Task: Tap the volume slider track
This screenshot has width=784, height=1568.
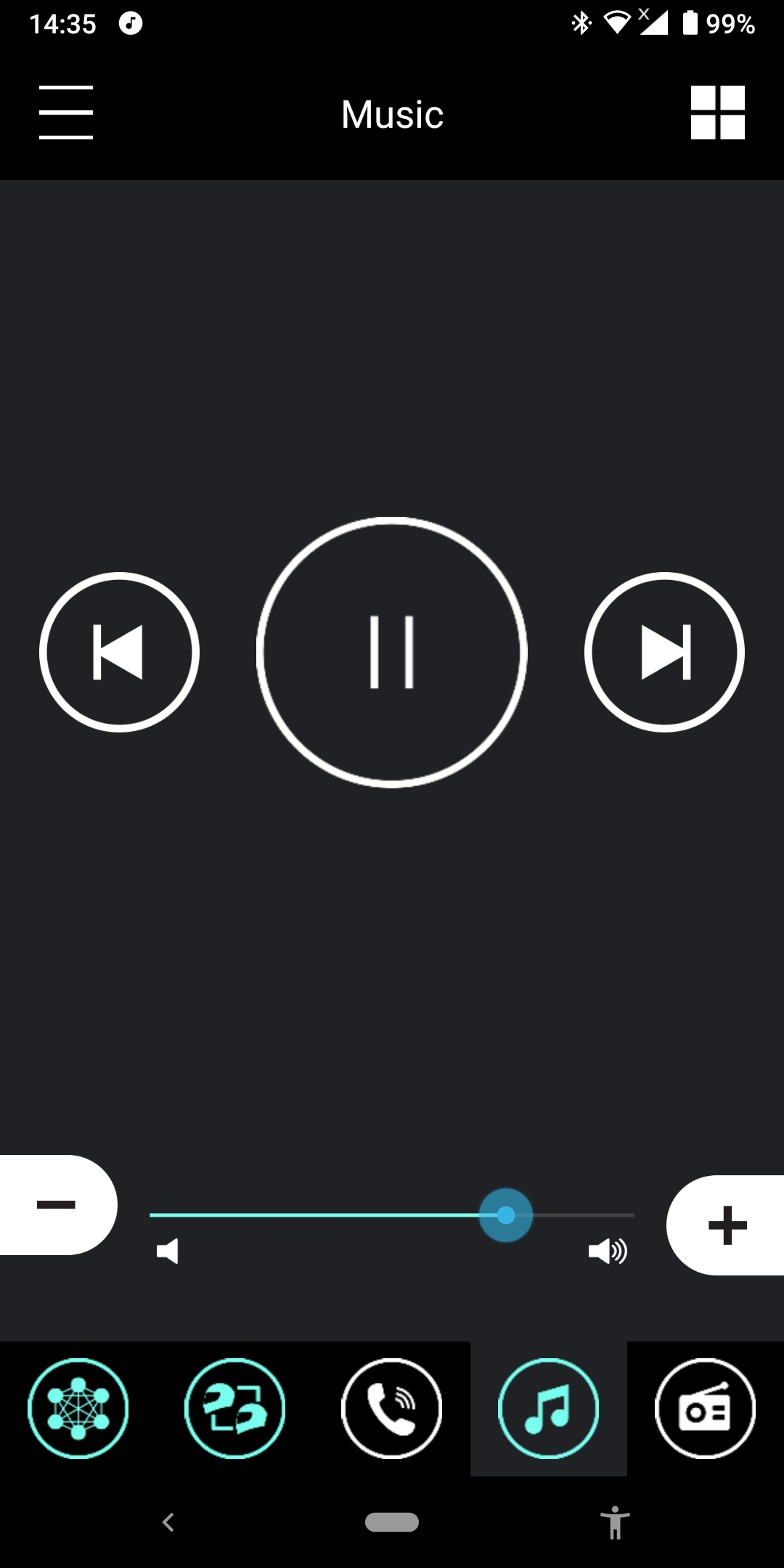Action: 392,1214
